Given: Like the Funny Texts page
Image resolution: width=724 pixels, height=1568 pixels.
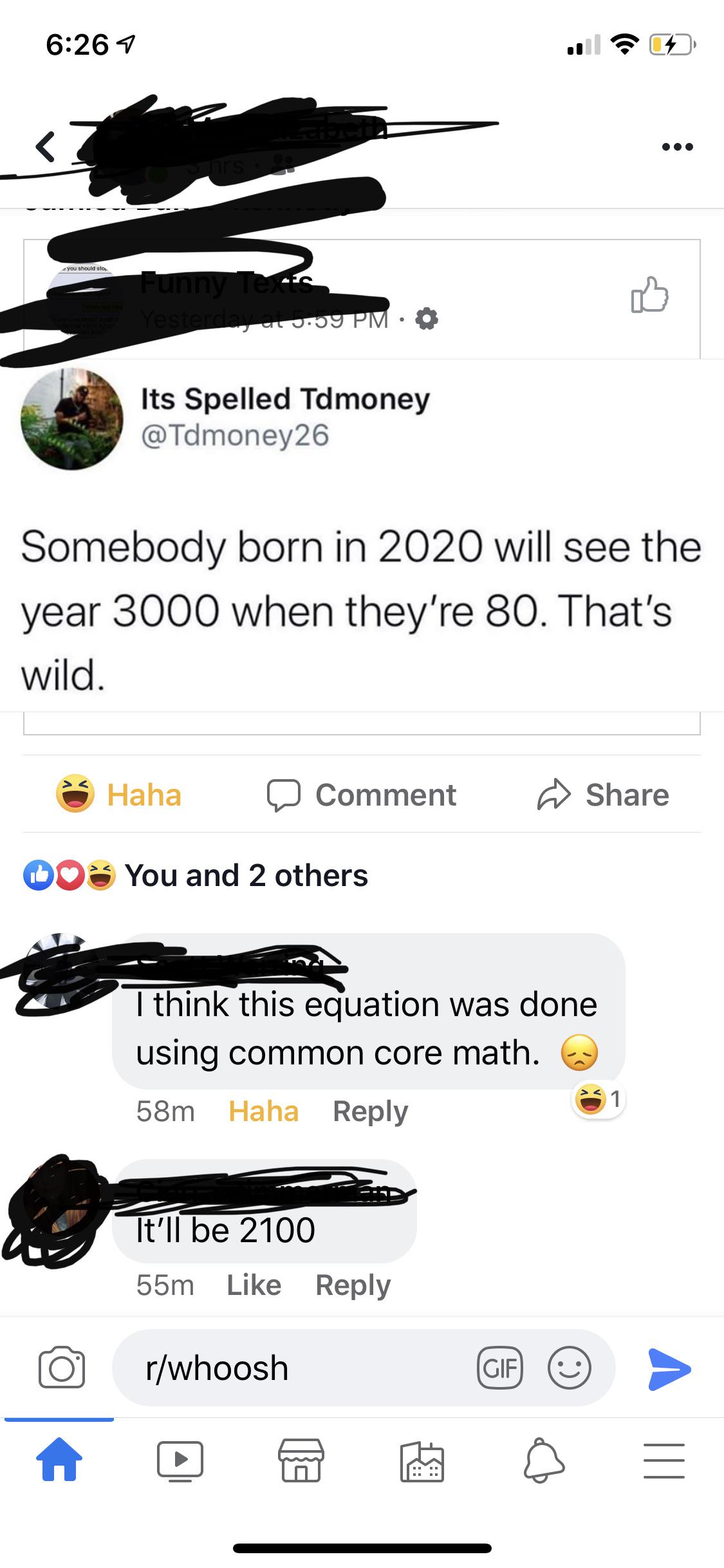Looking at the screenshot, I should 649,296.
